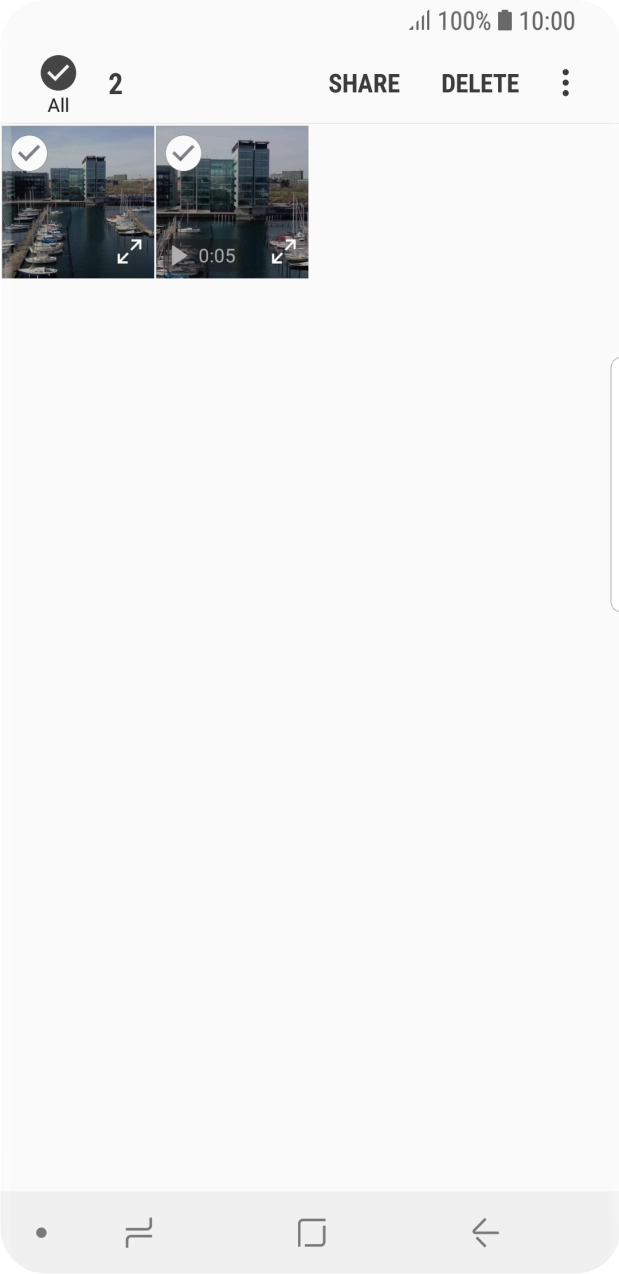Deselect the photo without a duration label
Viewport: 619px width, 1274px height.
(29, 154)
